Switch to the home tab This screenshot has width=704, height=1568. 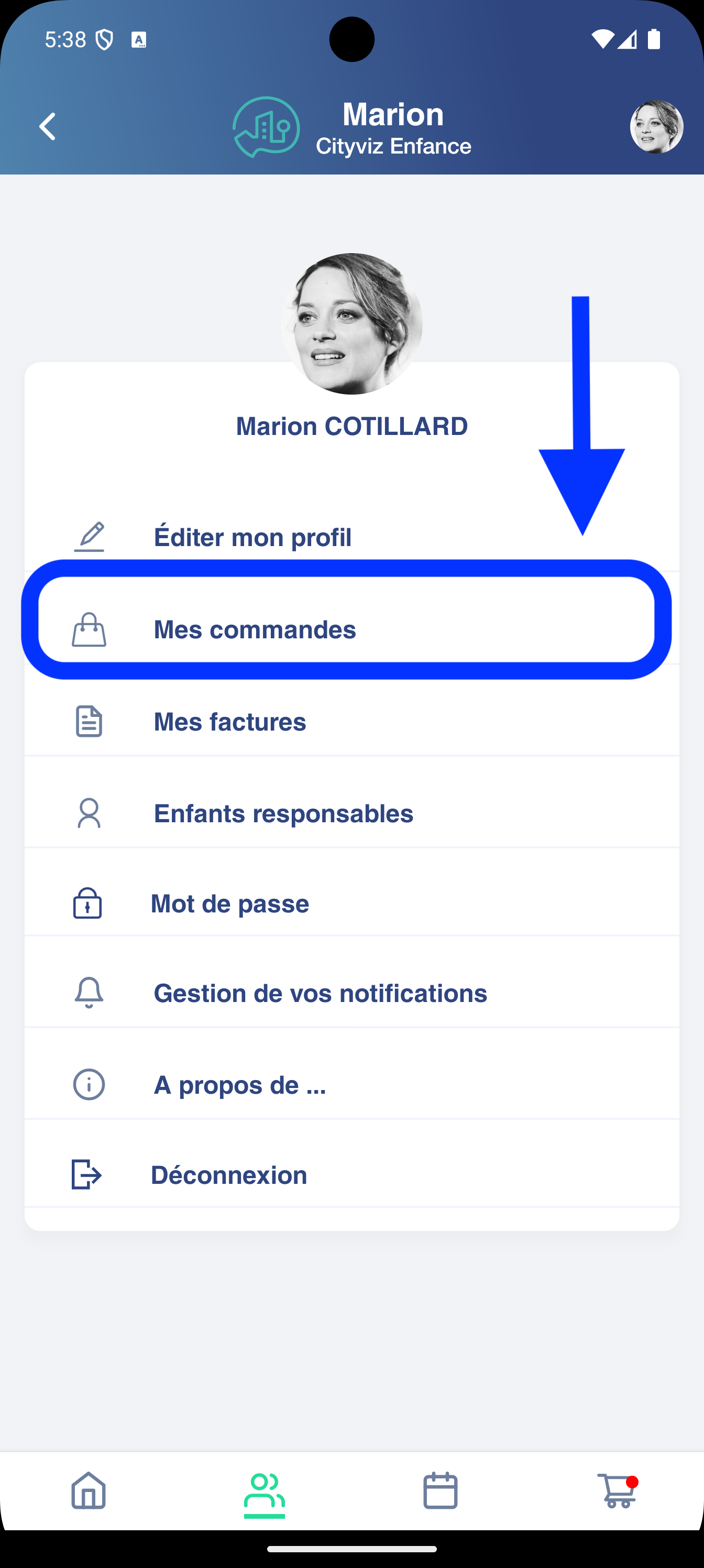pyautogui.click(x=89, y=1490)
